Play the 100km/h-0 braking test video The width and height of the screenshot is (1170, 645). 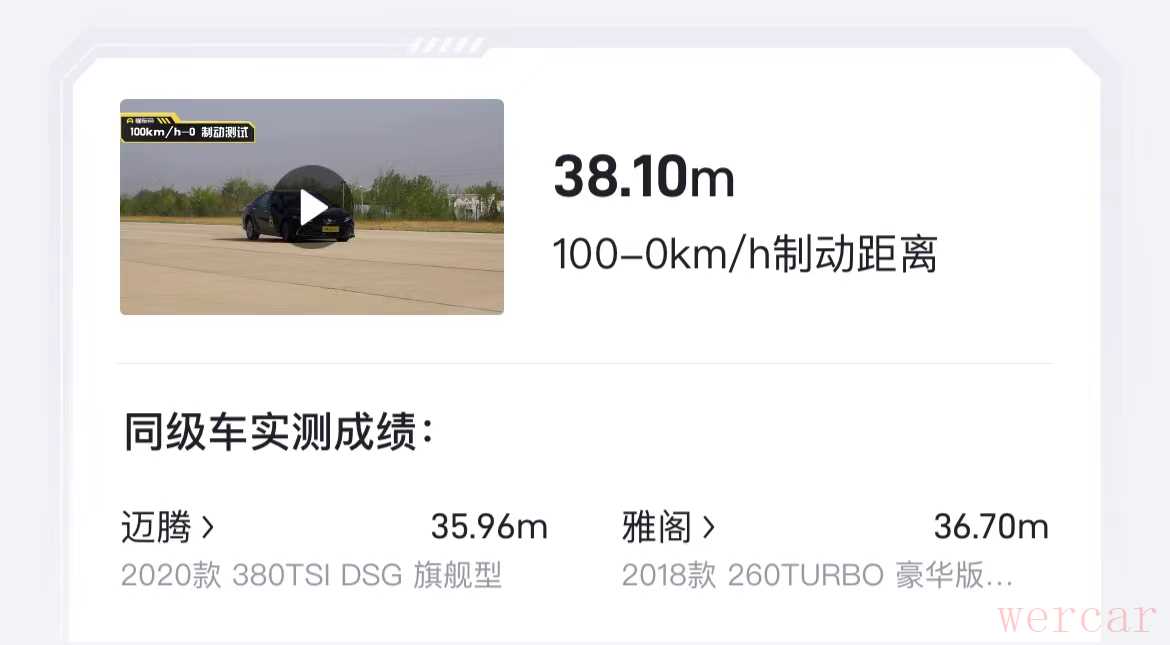click(x=312, y=207)
